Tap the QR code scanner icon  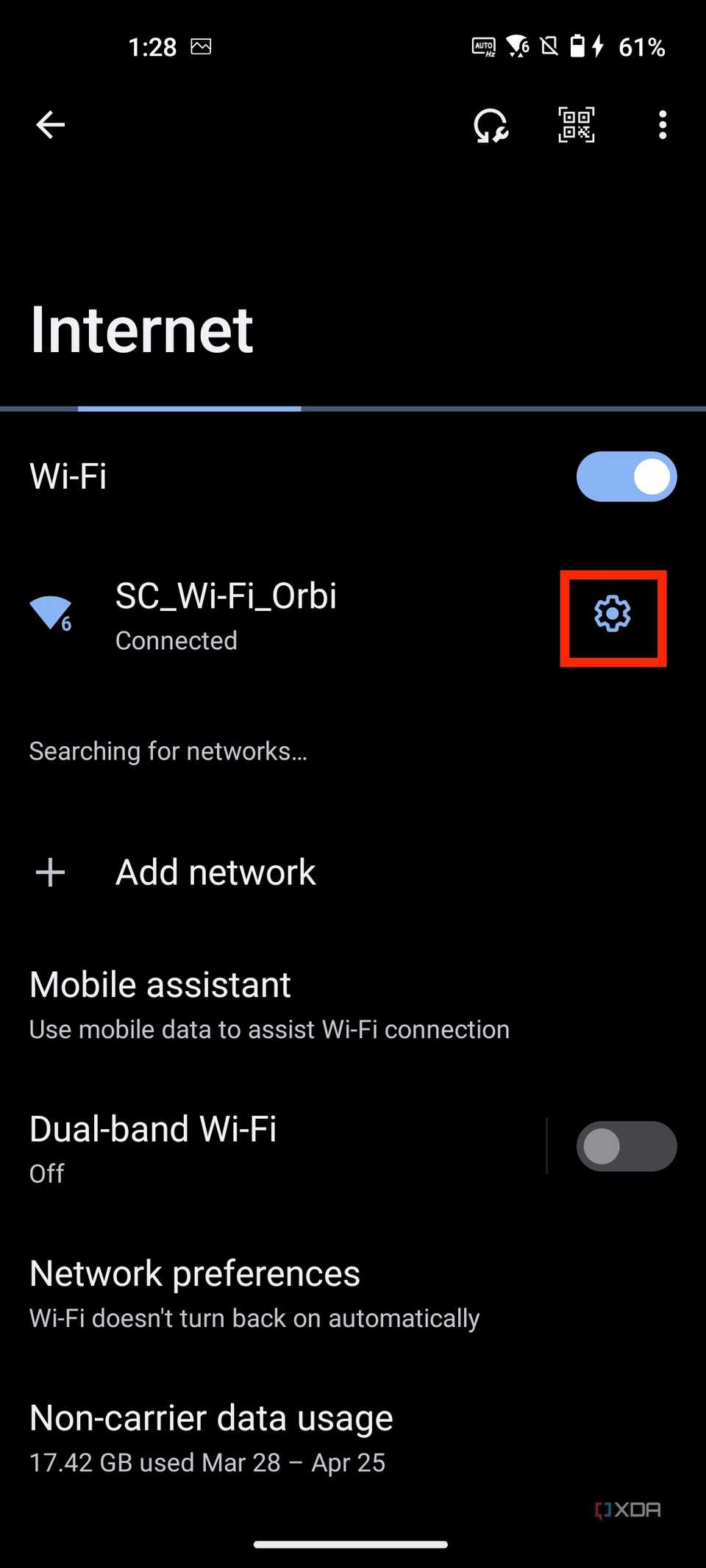point(577,125)
